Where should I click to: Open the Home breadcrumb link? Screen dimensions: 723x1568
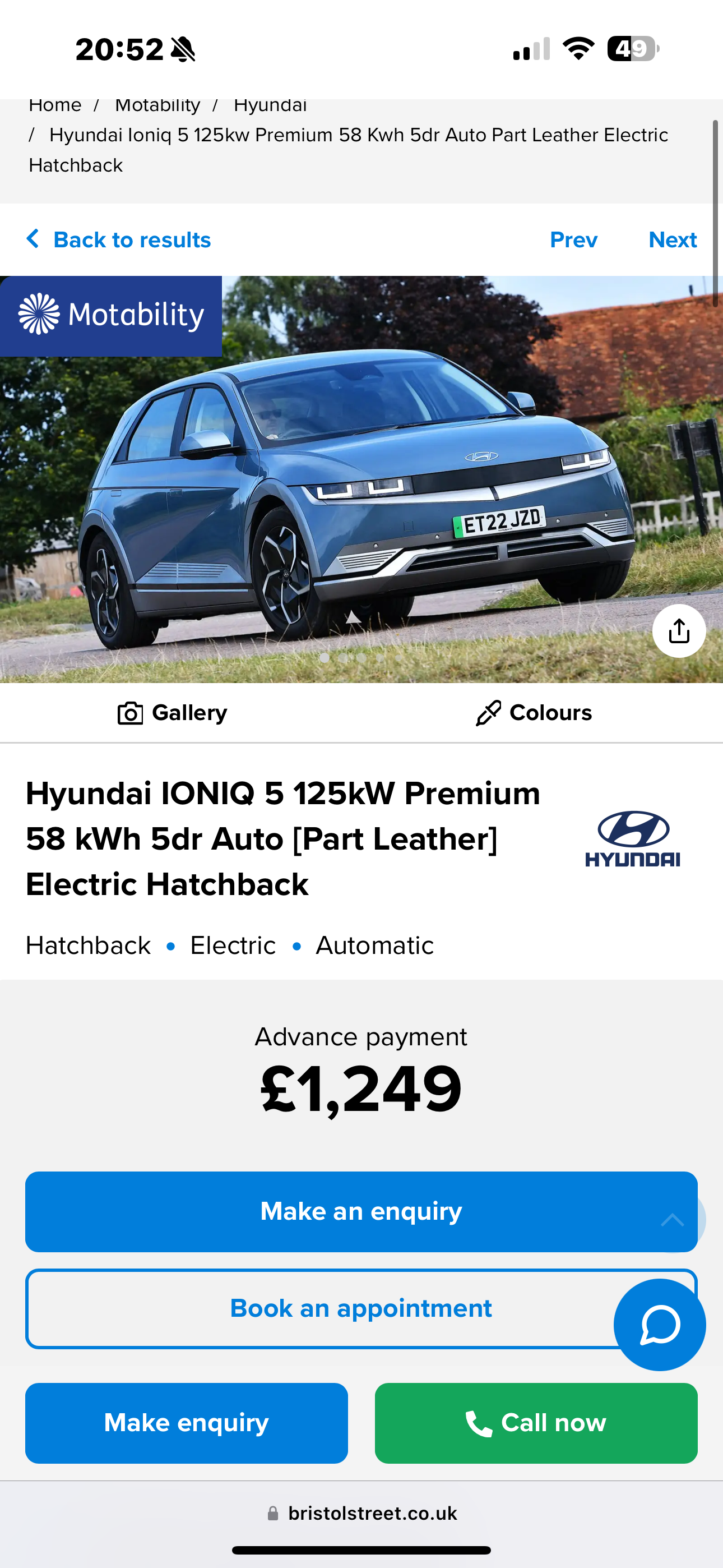(x=55, y=106)
